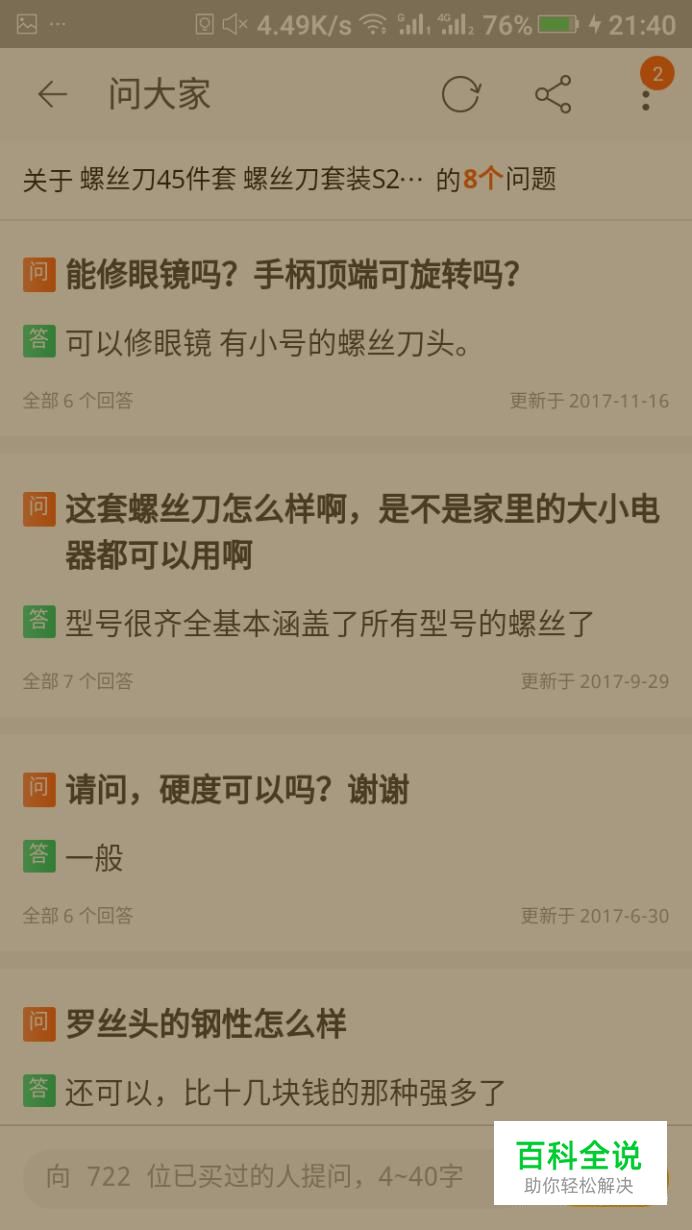
Task: Open question 能修眼镜吗？手柄顶端可旋转吗？
Action: pos(293,274)
